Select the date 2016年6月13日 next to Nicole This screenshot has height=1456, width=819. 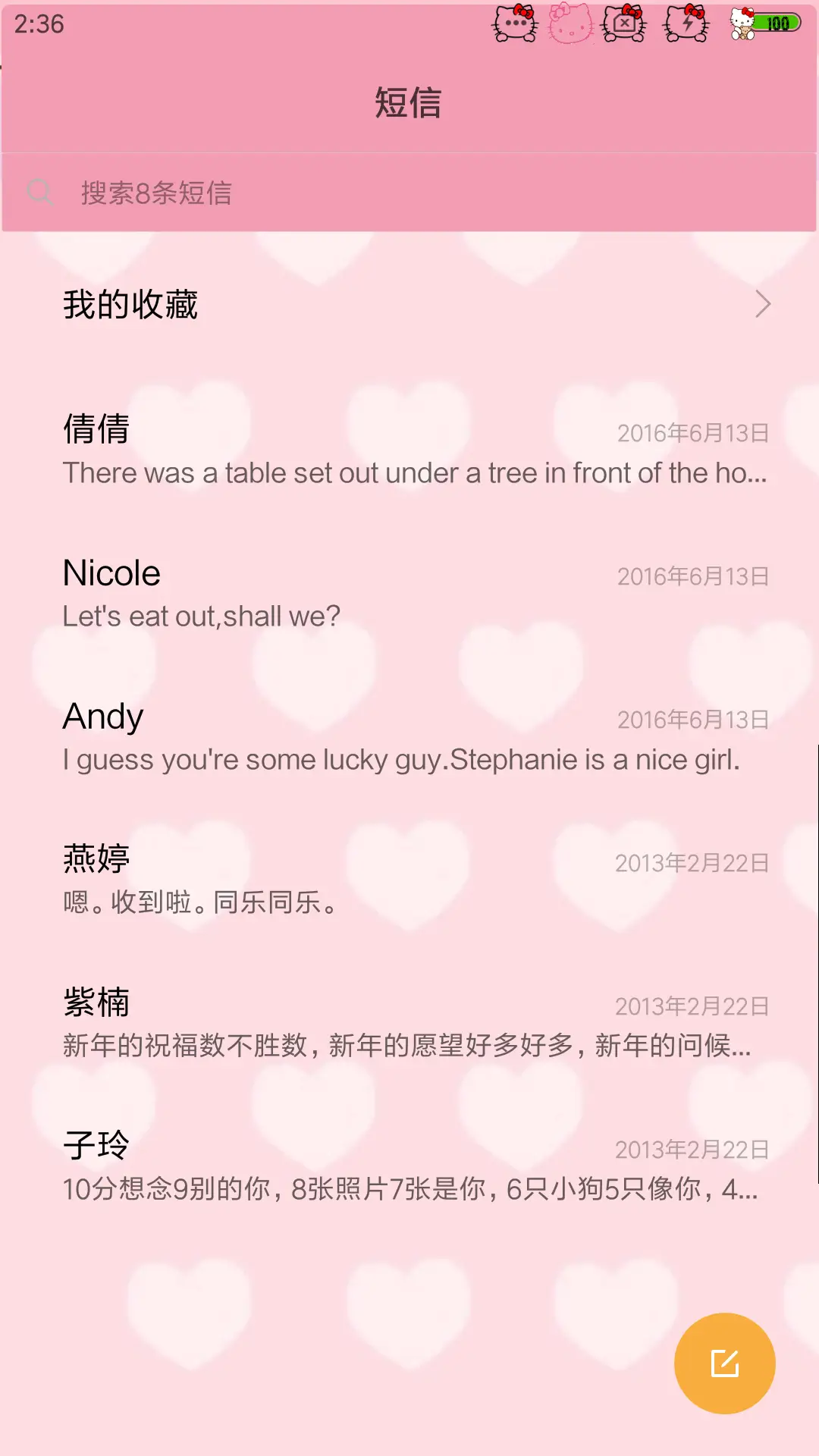point(692,576)
